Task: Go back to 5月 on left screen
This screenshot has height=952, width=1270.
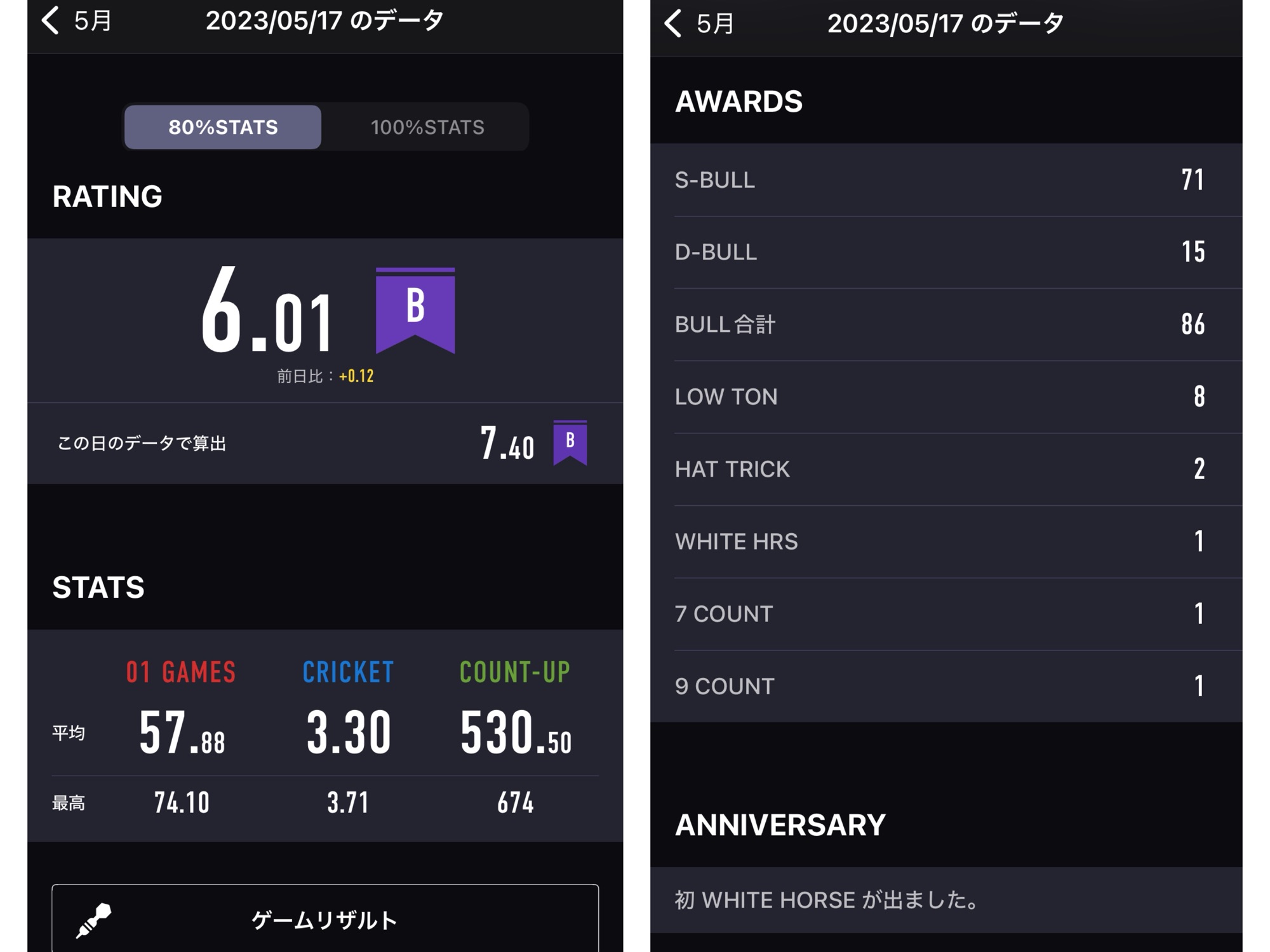Action: click(75, 21)
